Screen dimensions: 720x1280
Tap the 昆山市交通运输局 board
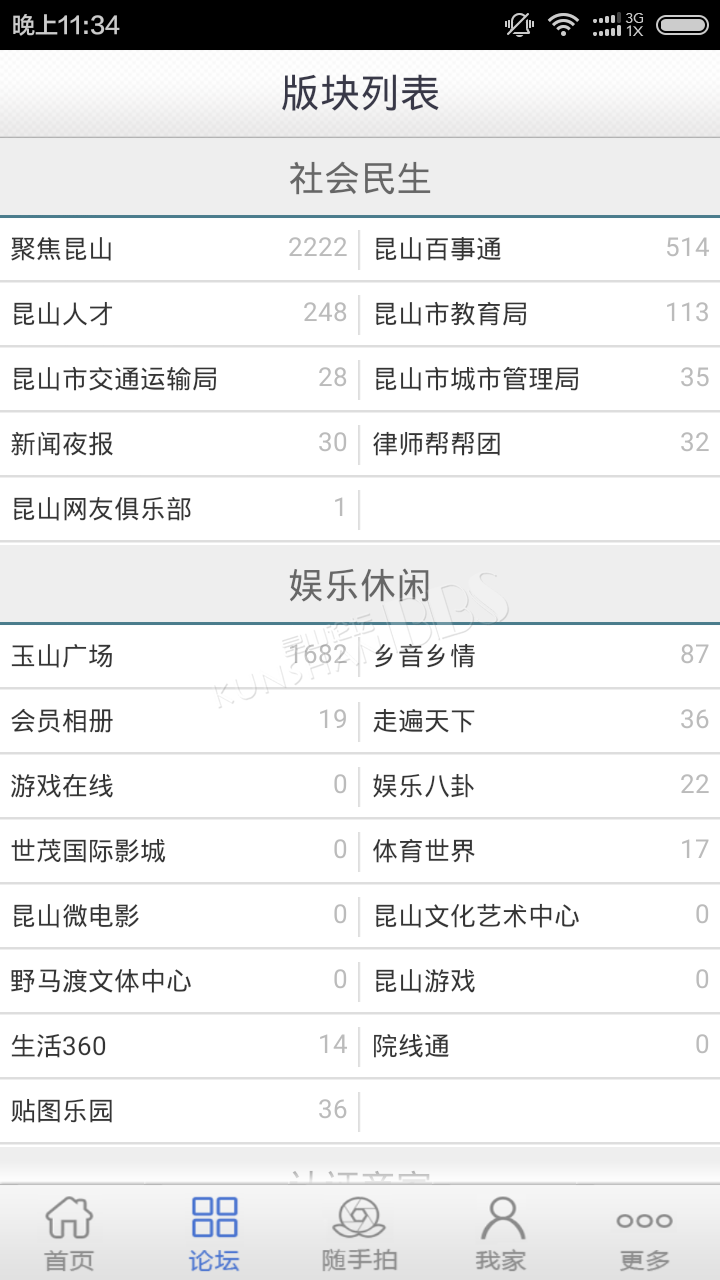pos(179,379)
